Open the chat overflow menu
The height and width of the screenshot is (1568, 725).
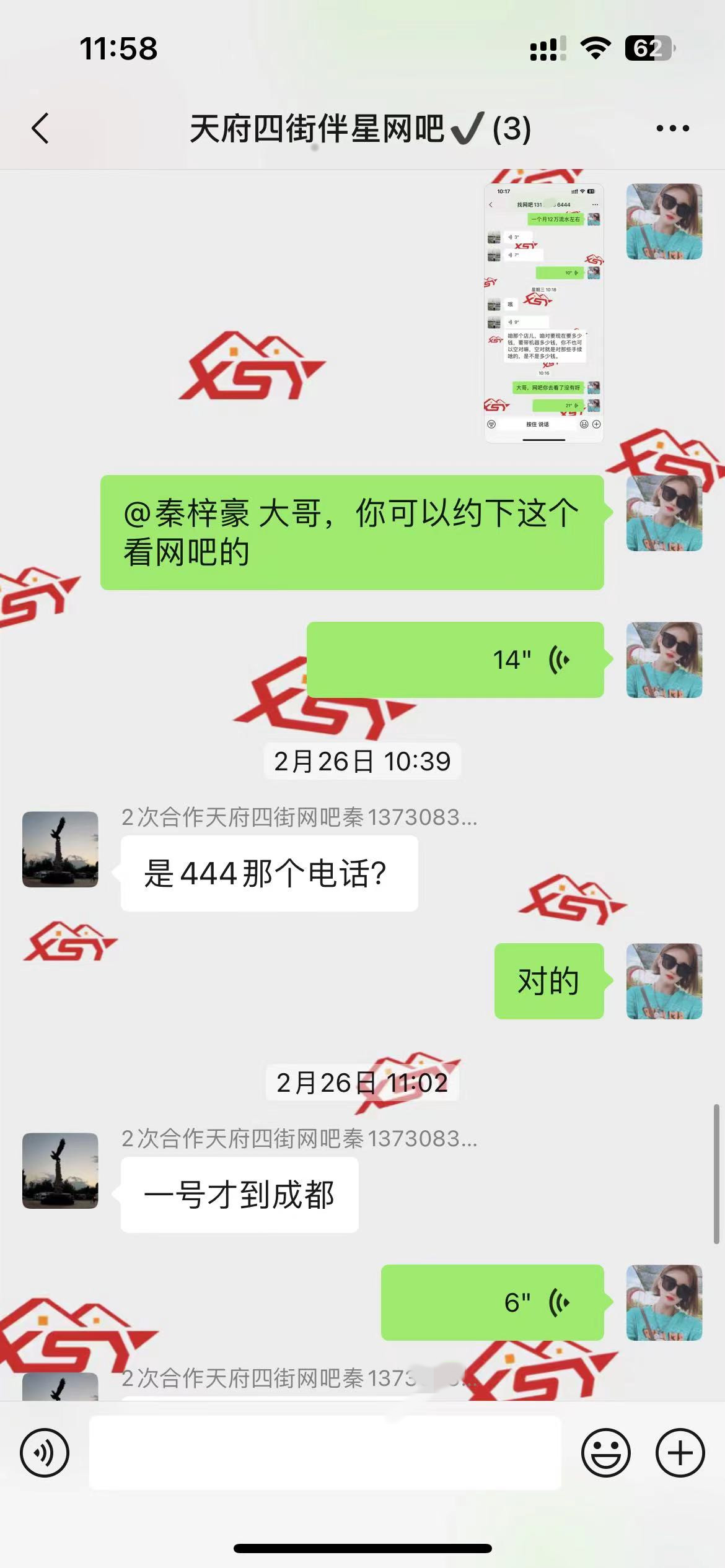point(672,129)
